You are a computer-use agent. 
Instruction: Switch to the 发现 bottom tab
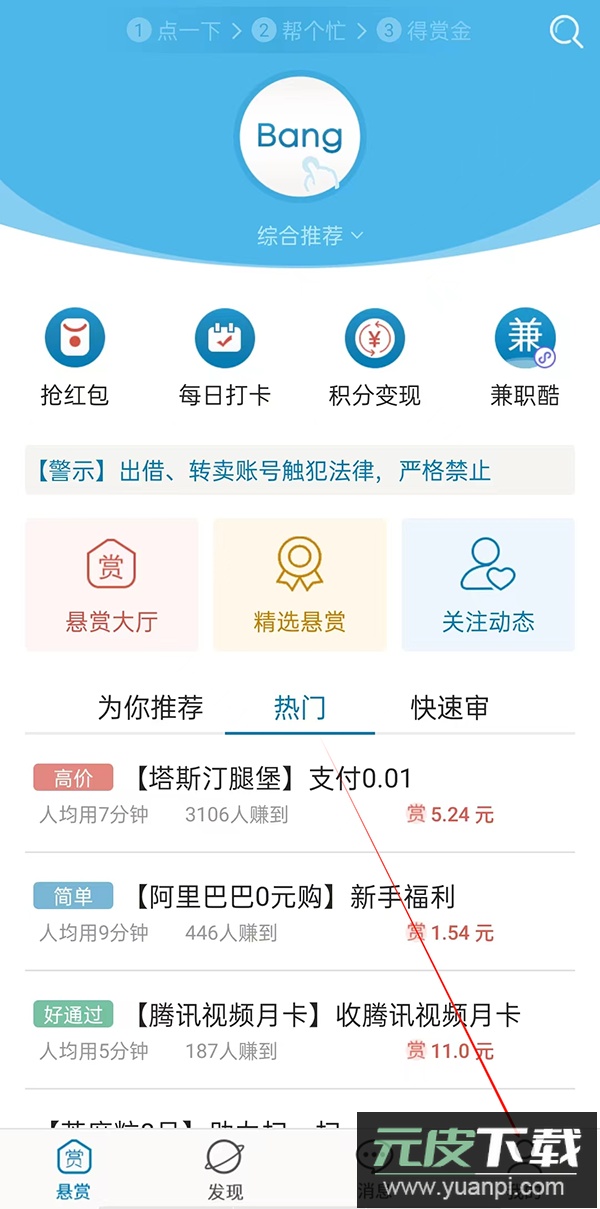[x=225, y=1170]
